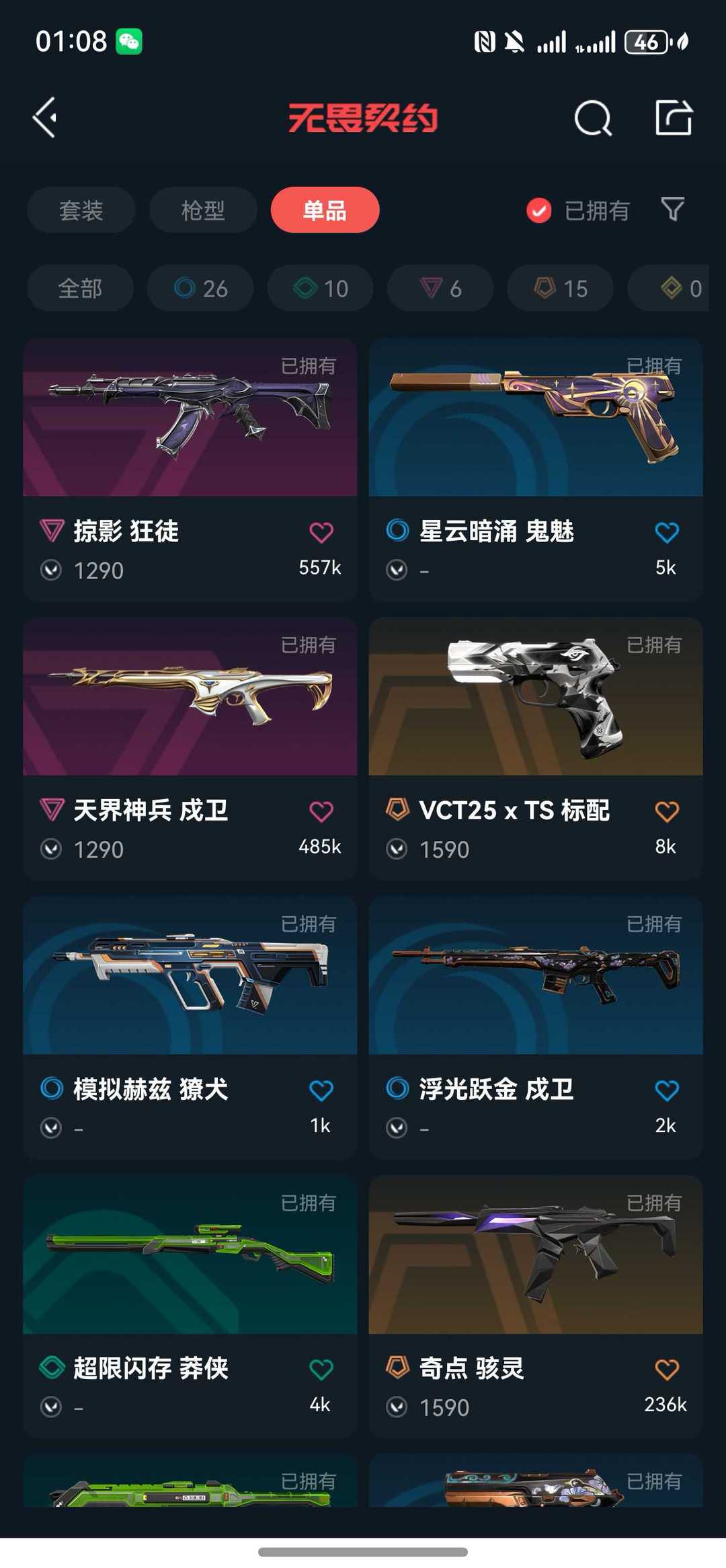Tap the heart on VCT25 x TS 标配
The image size is (726, 1568).
666,812
